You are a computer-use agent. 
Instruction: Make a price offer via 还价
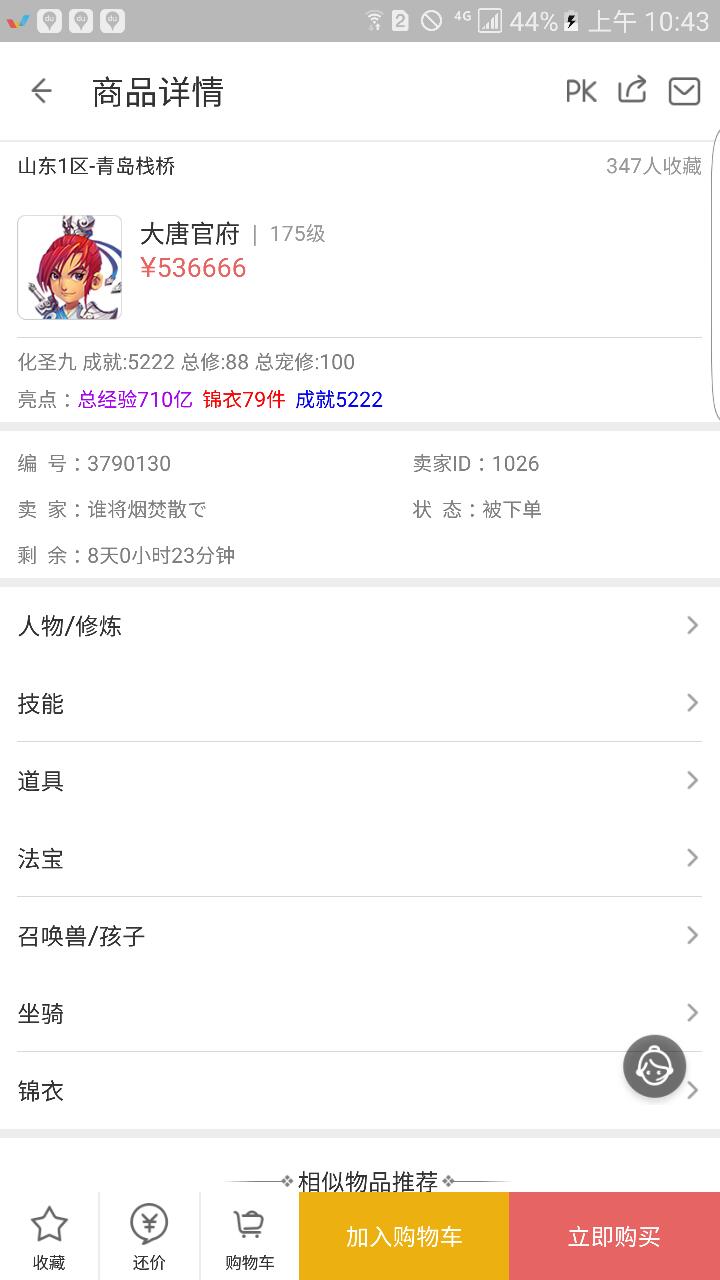click(x=149, y=1238)
